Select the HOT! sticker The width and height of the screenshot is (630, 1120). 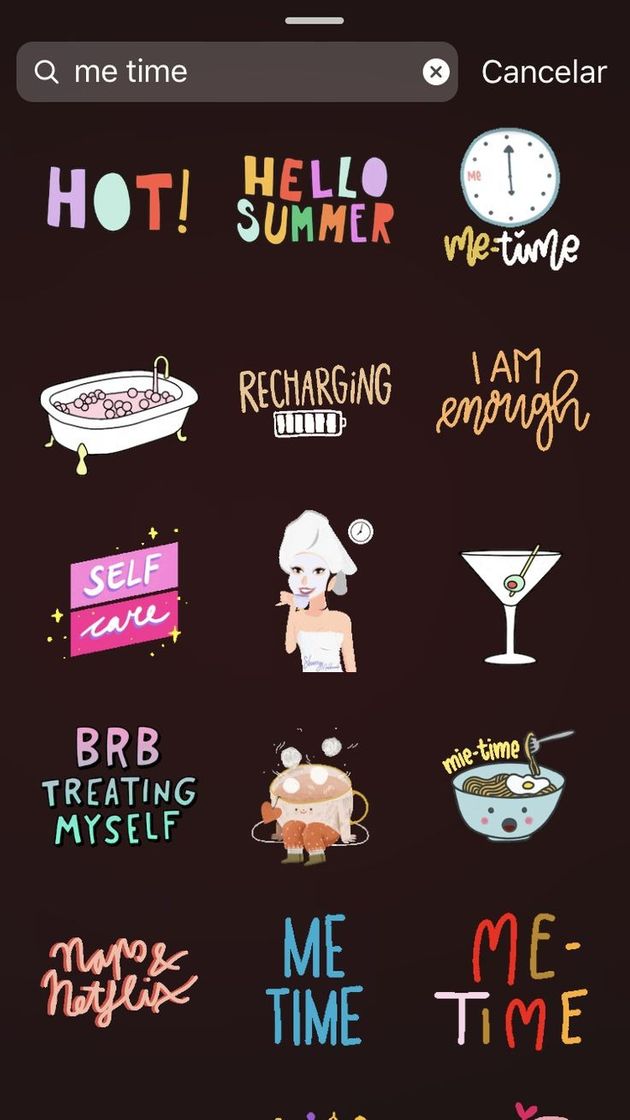[118, 198]
